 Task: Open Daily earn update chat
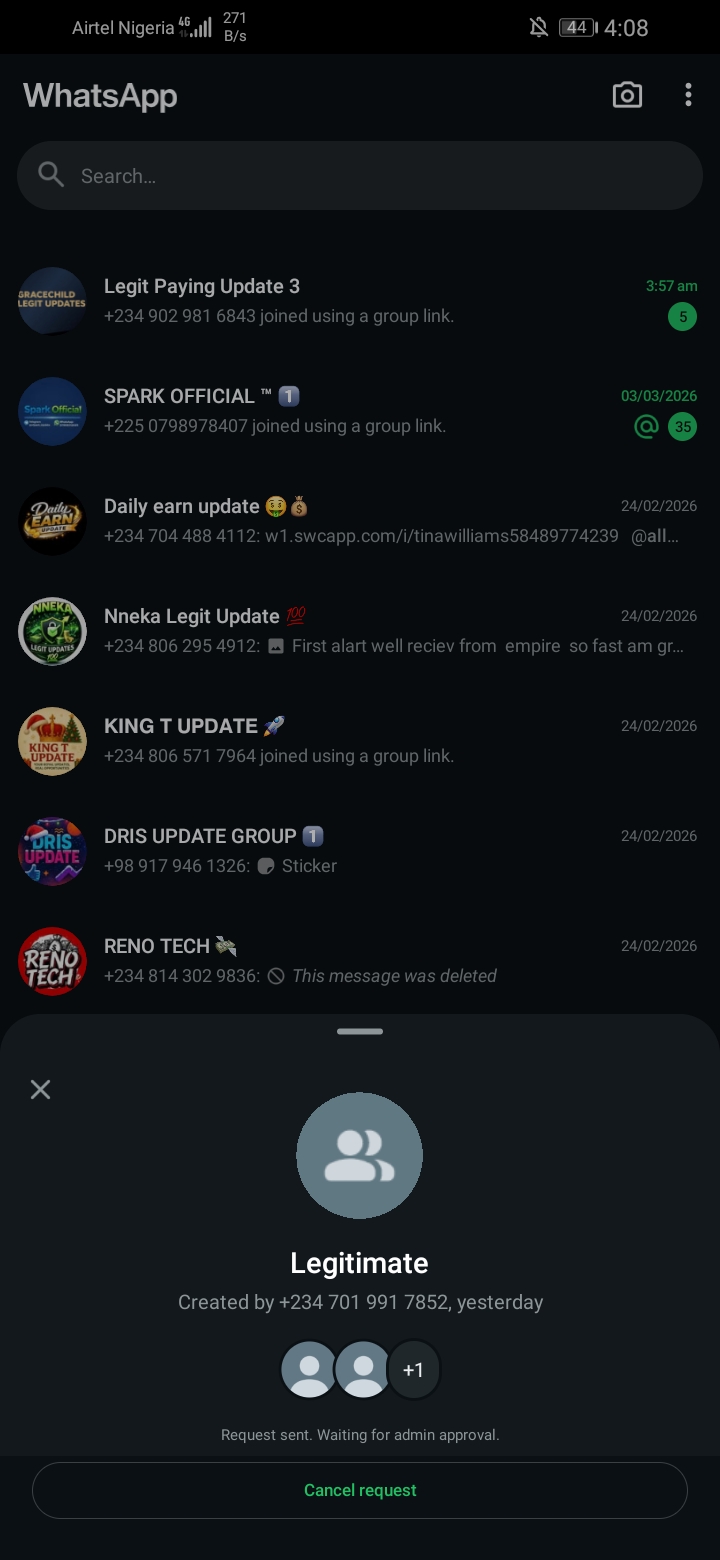pyautogui.click(x=360, y=520)
